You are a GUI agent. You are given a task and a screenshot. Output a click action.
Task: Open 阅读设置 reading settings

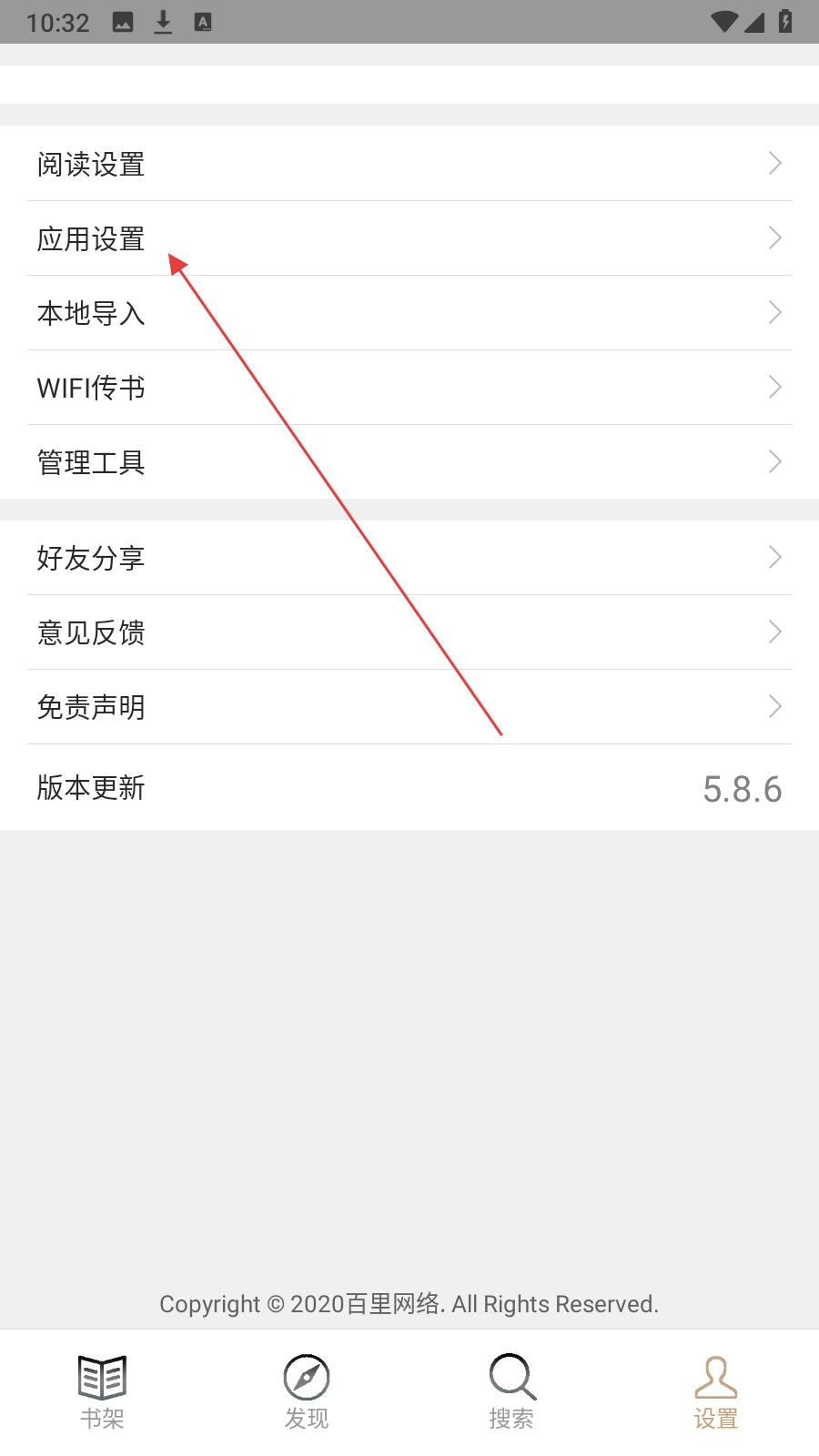(409, 164)
